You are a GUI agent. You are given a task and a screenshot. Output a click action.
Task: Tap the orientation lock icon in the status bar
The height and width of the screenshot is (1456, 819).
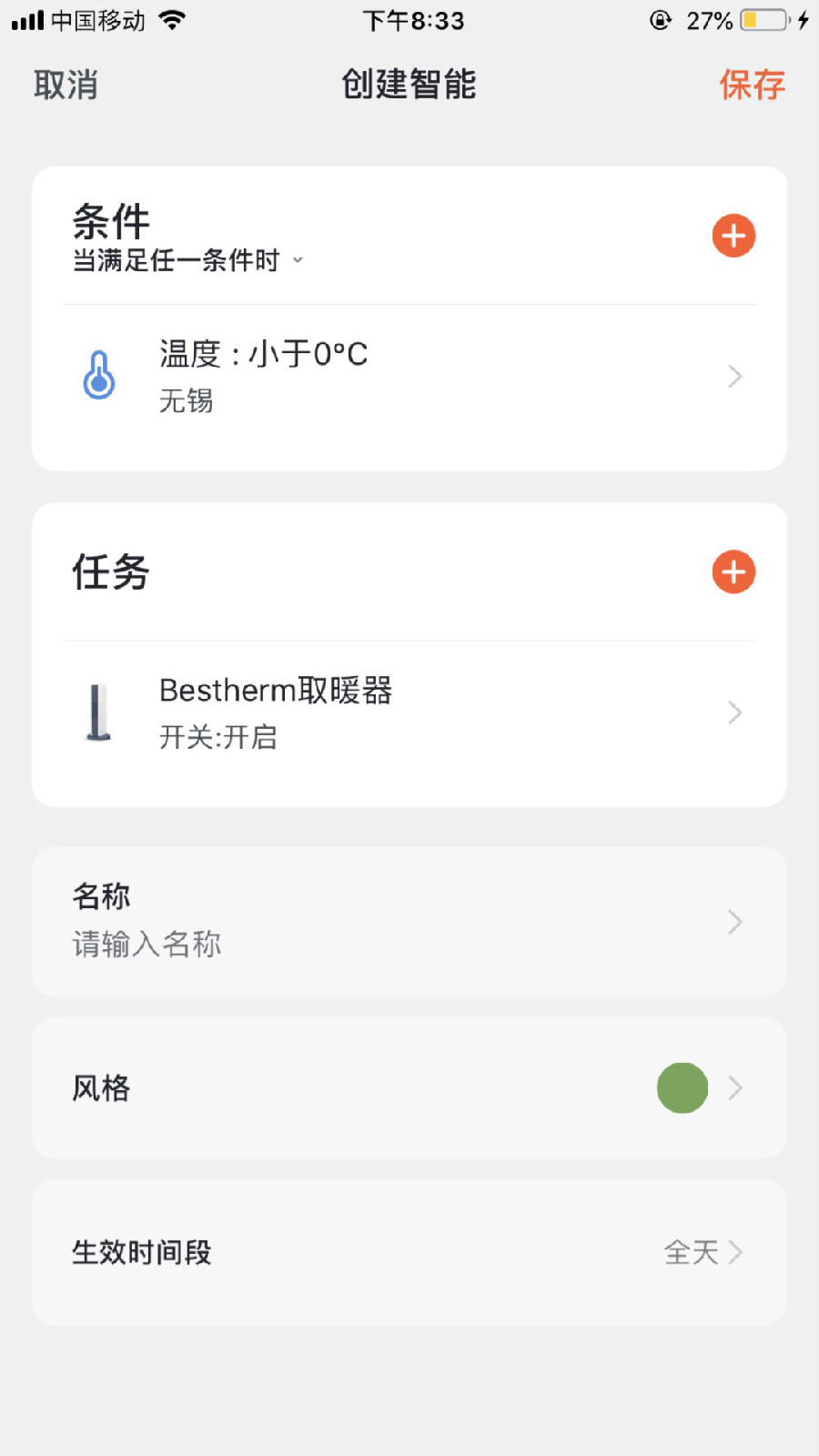click(662, 19)
